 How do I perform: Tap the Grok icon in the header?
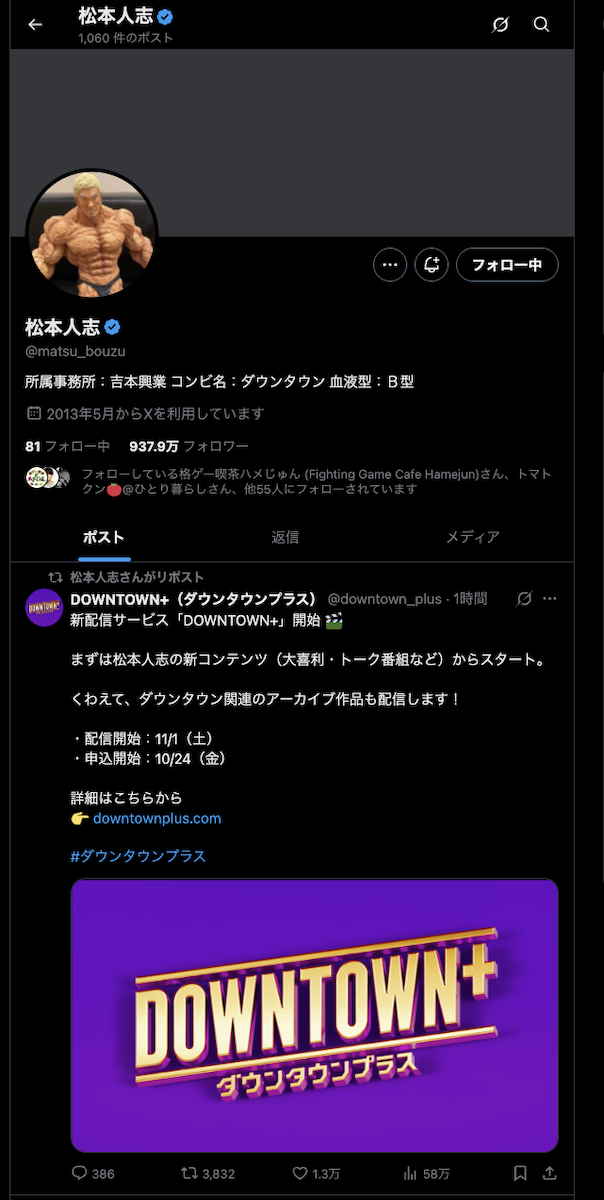(x=501, y=25)
